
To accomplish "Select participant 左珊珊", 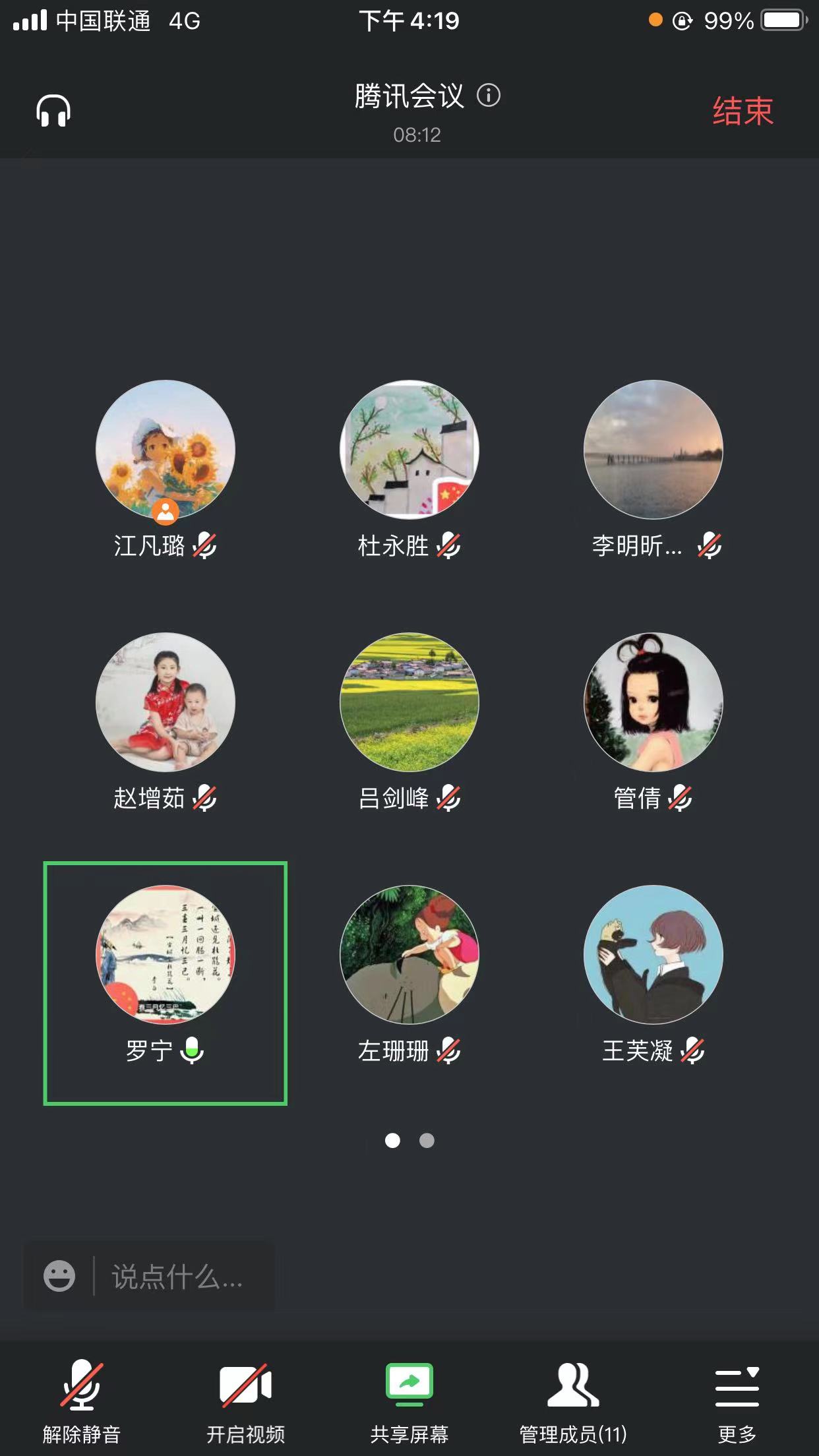I will tap(409, 955).
